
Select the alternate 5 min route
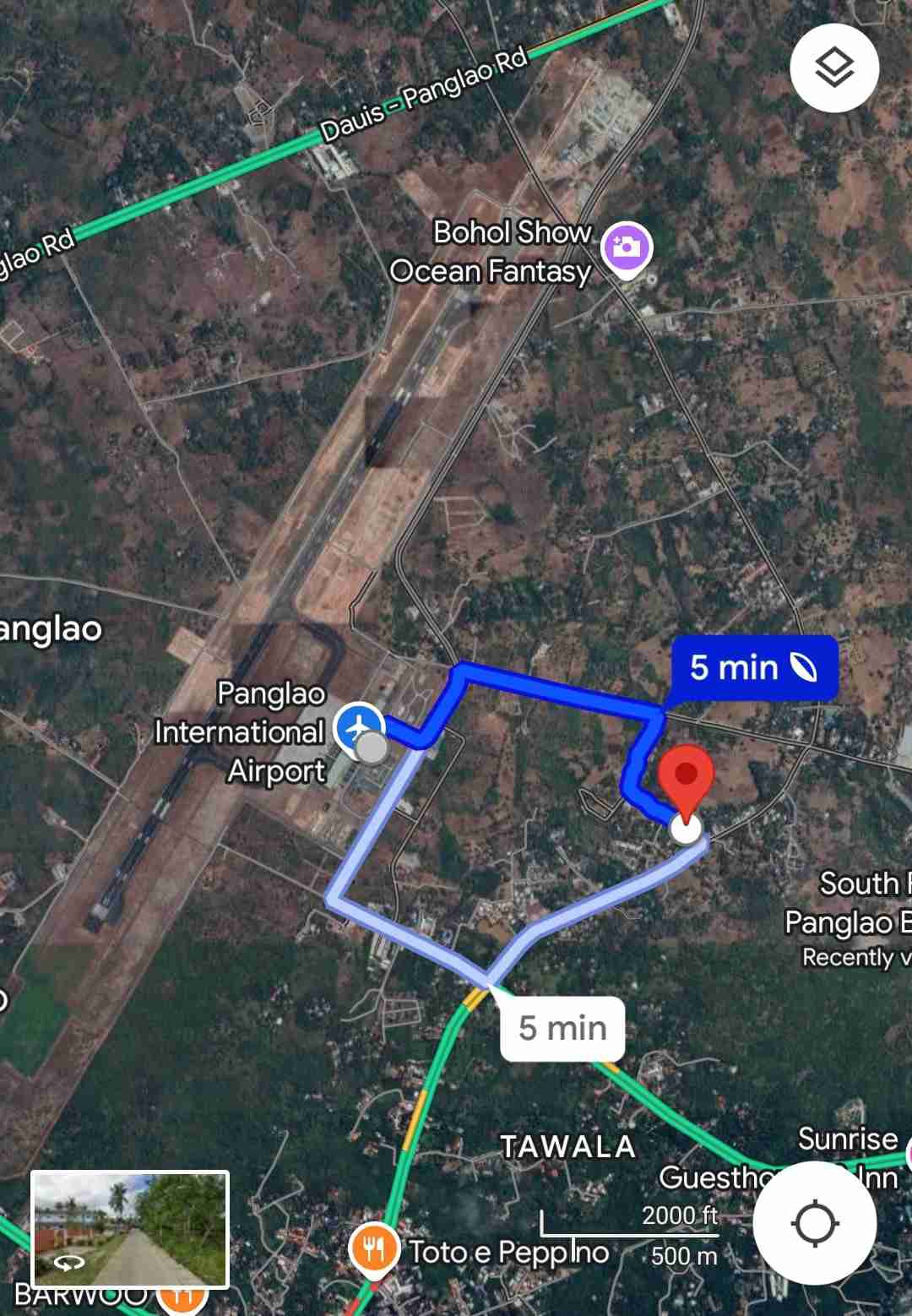click(x=562, y=1028)
